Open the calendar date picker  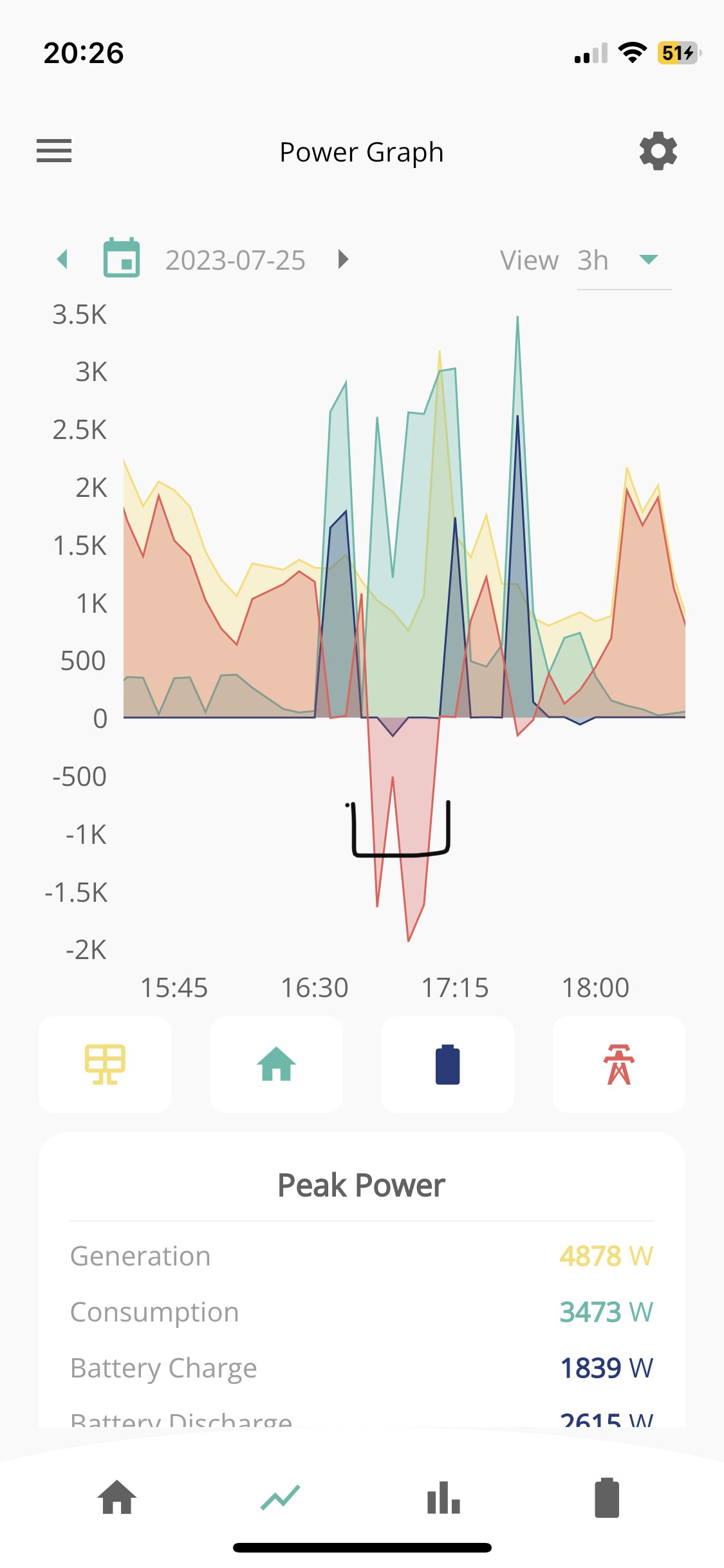(122, 257)
